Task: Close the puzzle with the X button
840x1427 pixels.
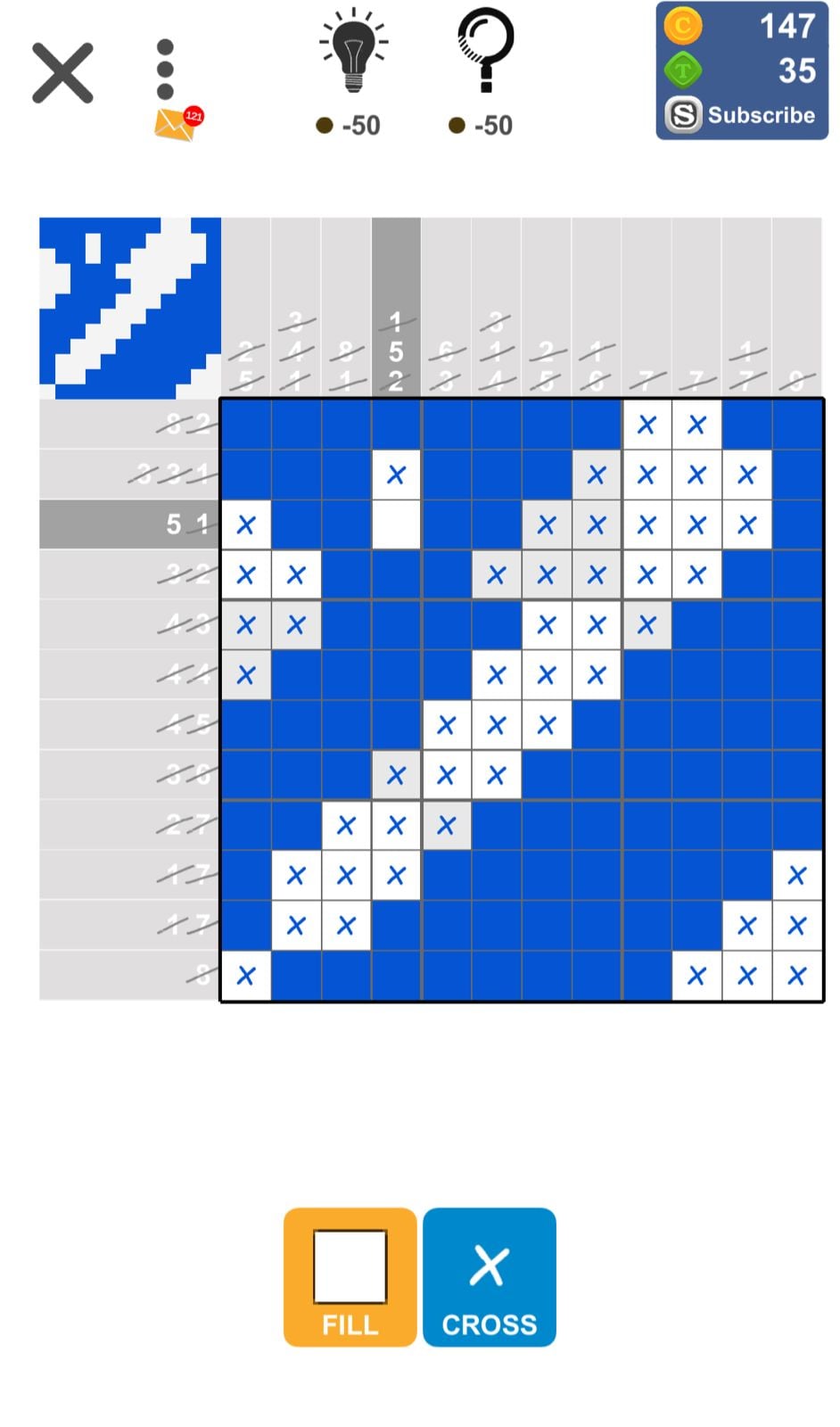Action: (x=62, y=72)
